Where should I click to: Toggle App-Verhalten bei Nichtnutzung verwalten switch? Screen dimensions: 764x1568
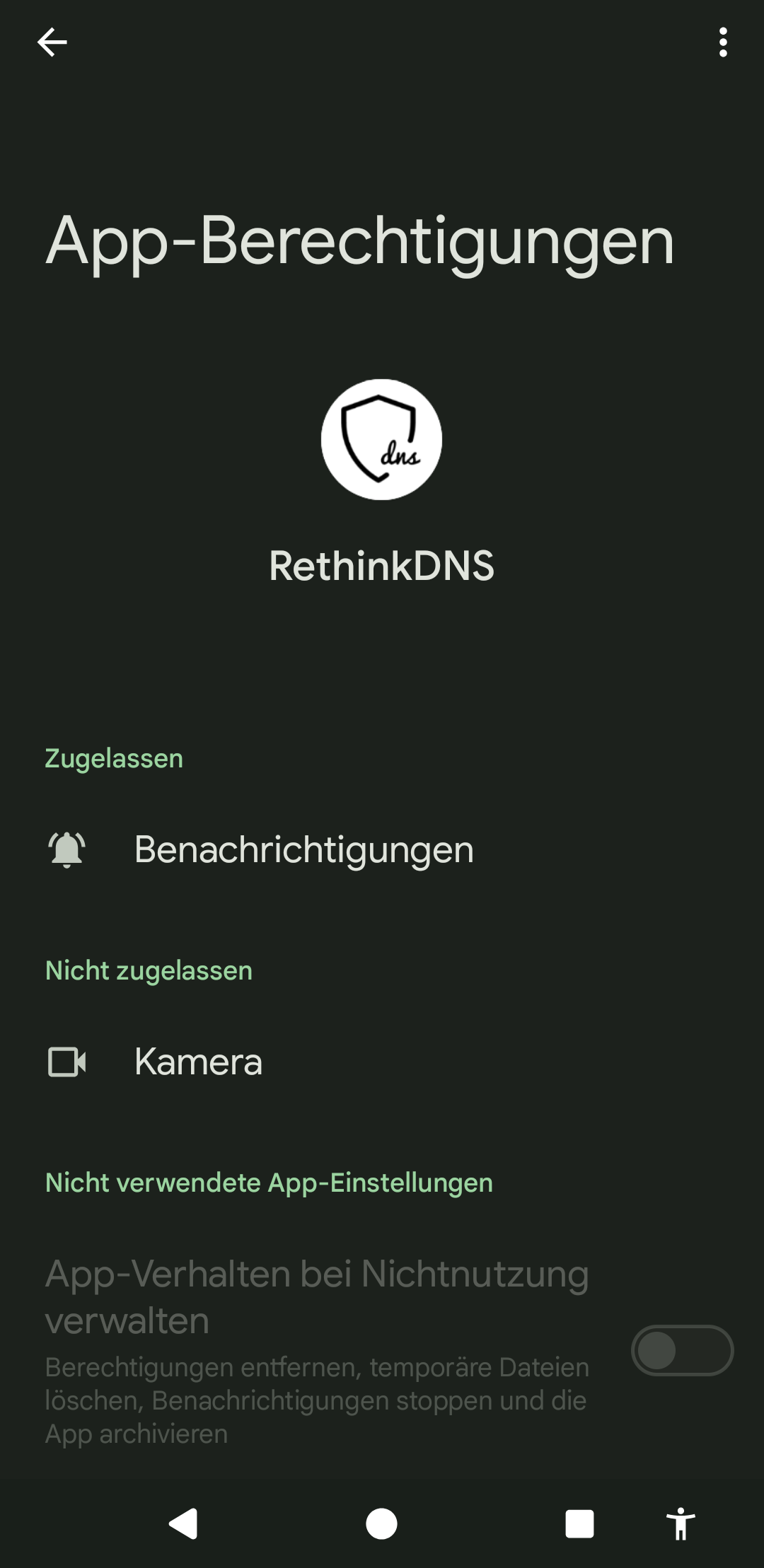682,1350
